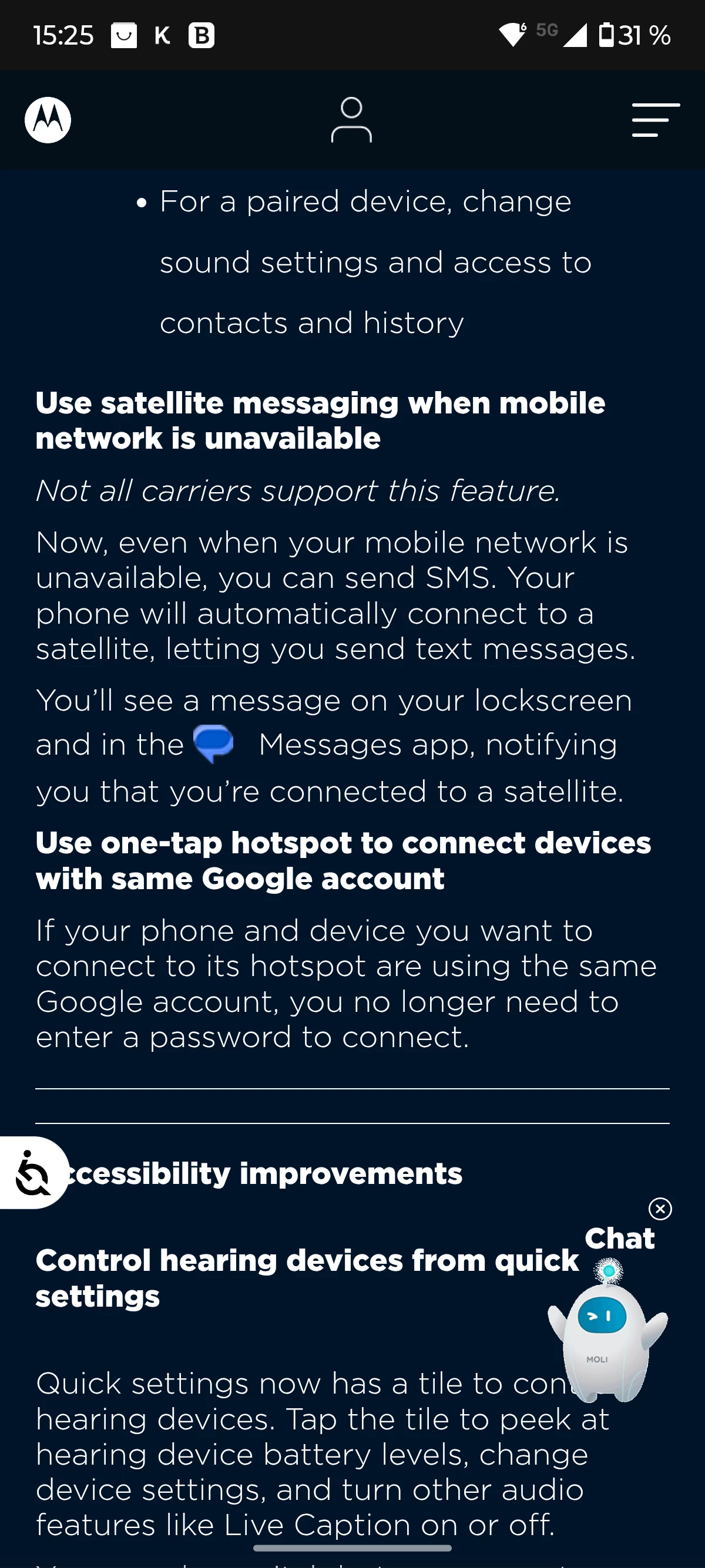
Task: Open the hamburger navigation menu
Action: (x=655, y=120)
